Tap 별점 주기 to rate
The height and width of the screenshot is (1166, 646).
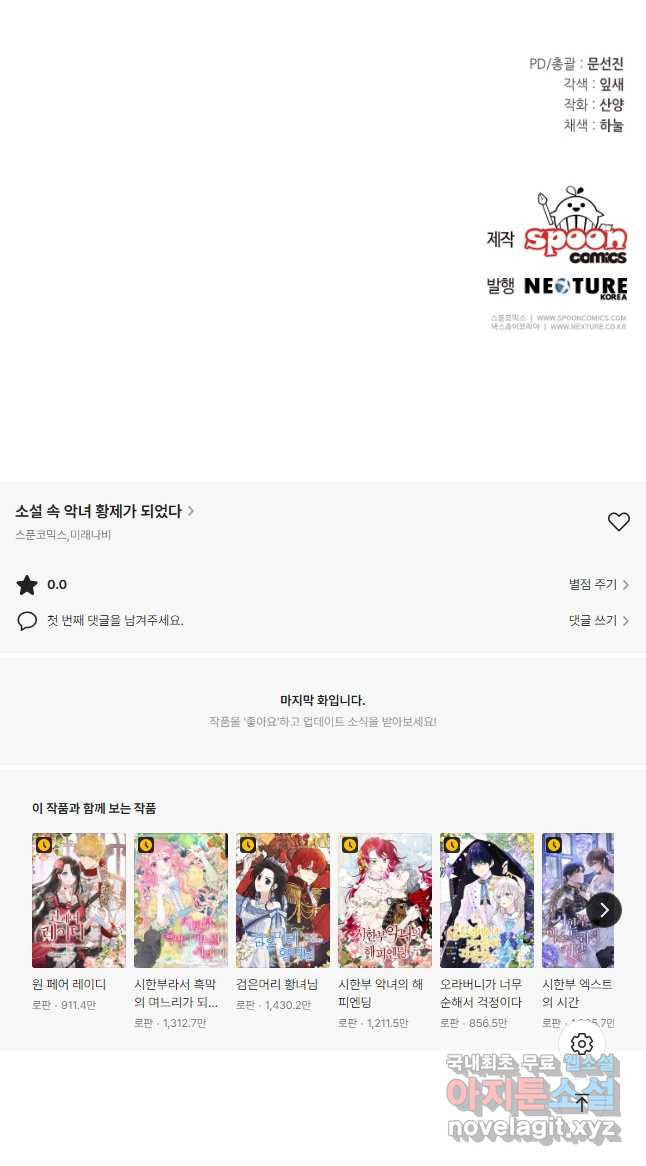(598, 585)
